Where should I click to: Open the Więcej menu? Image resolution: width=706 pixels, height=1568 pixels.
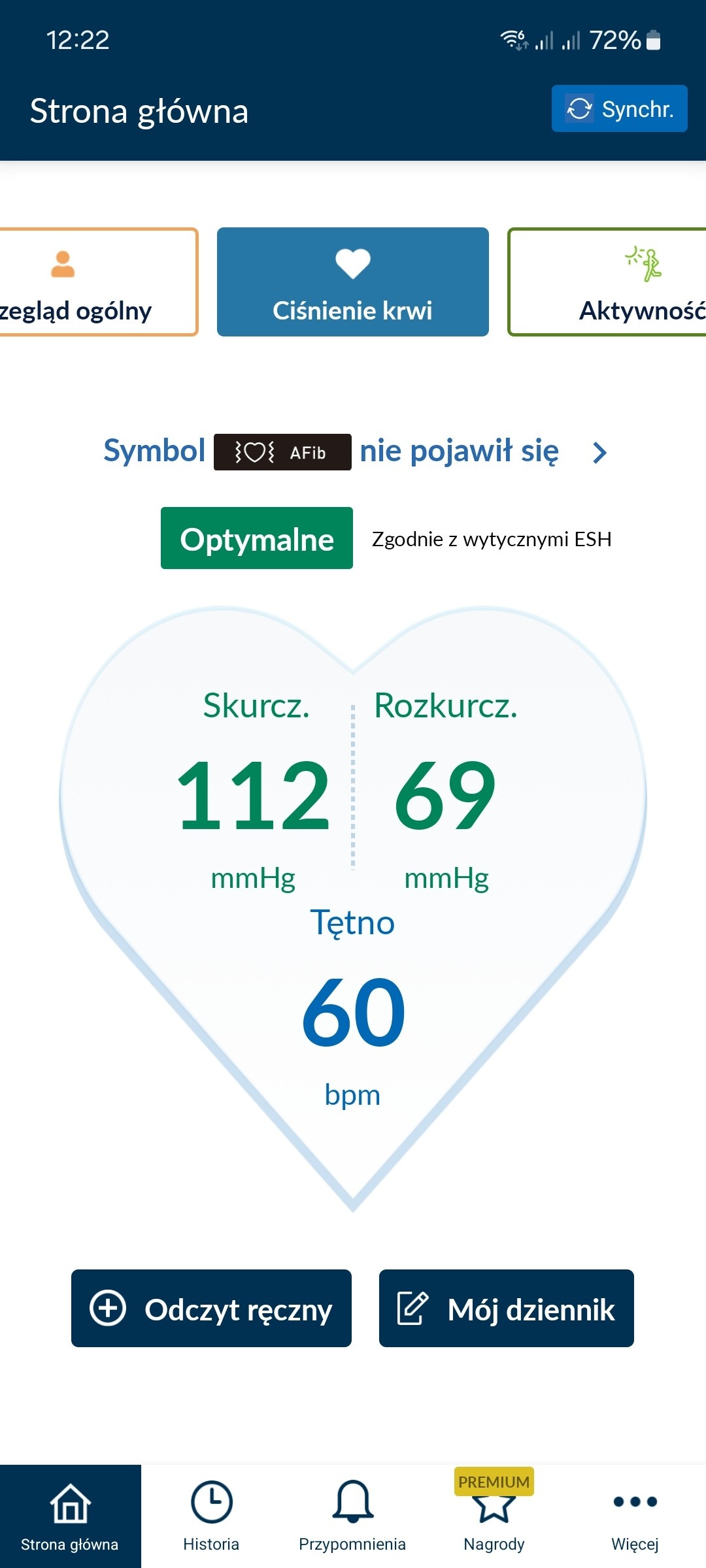click(635, 1517)
